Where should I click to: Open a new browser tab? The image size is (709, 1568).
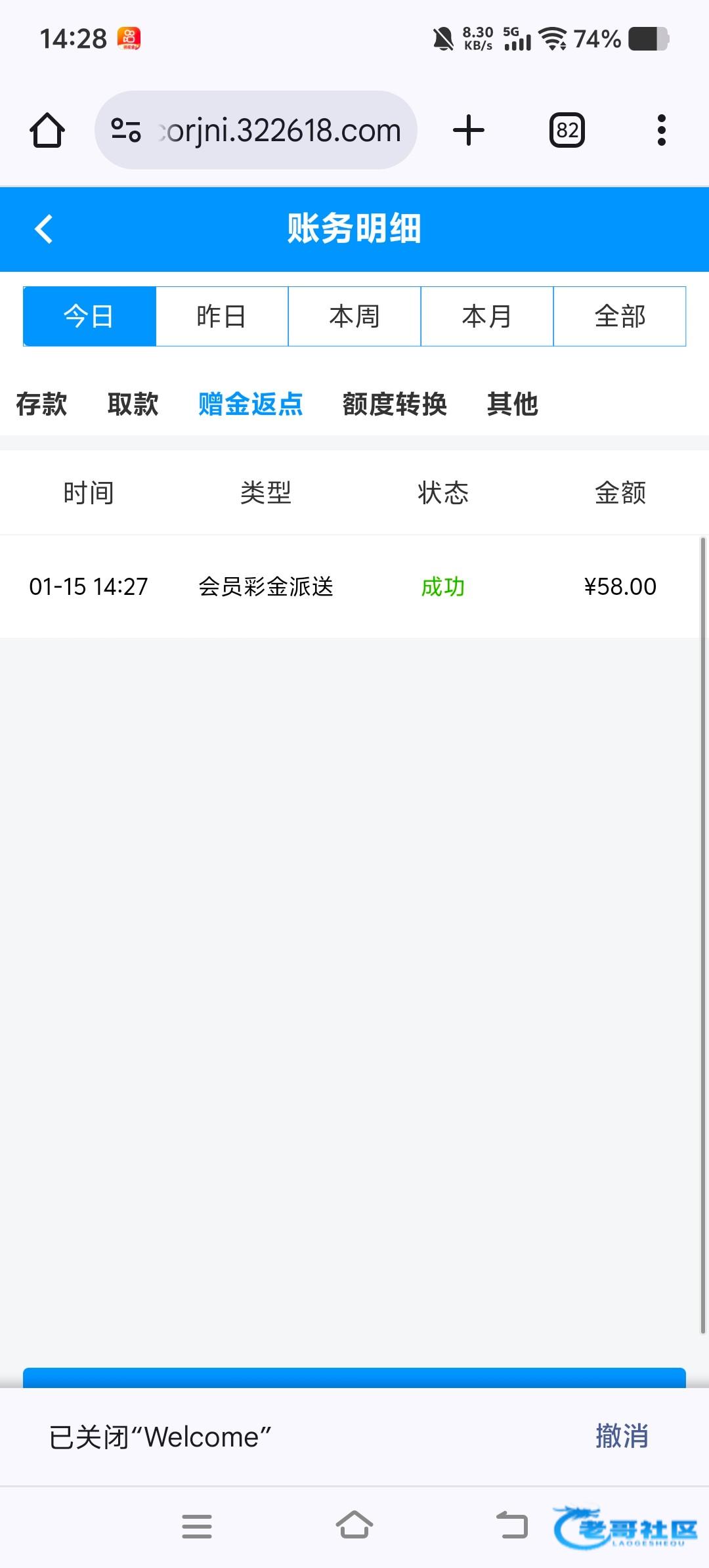coord(469,130)
